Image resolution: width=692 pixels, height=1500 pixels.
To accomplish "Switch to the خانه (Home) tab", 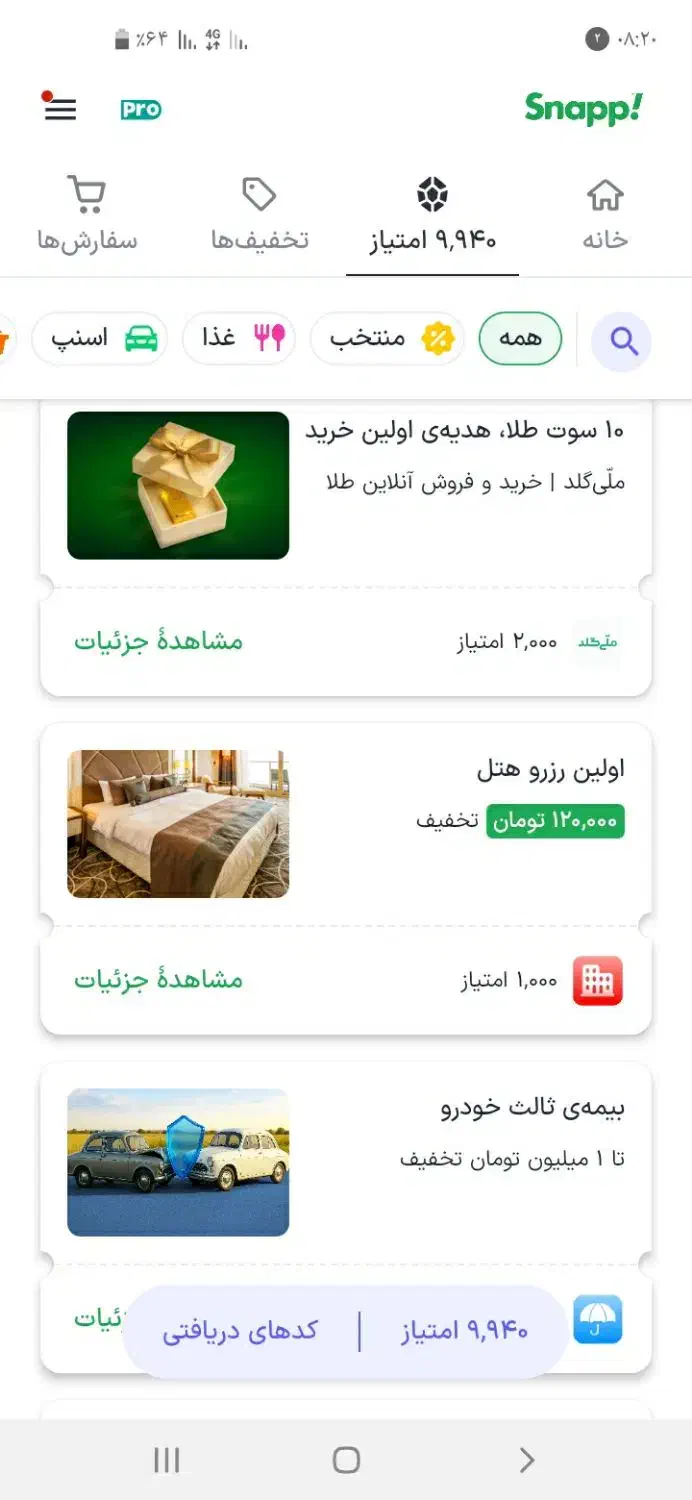I will [x=605, y=214].
